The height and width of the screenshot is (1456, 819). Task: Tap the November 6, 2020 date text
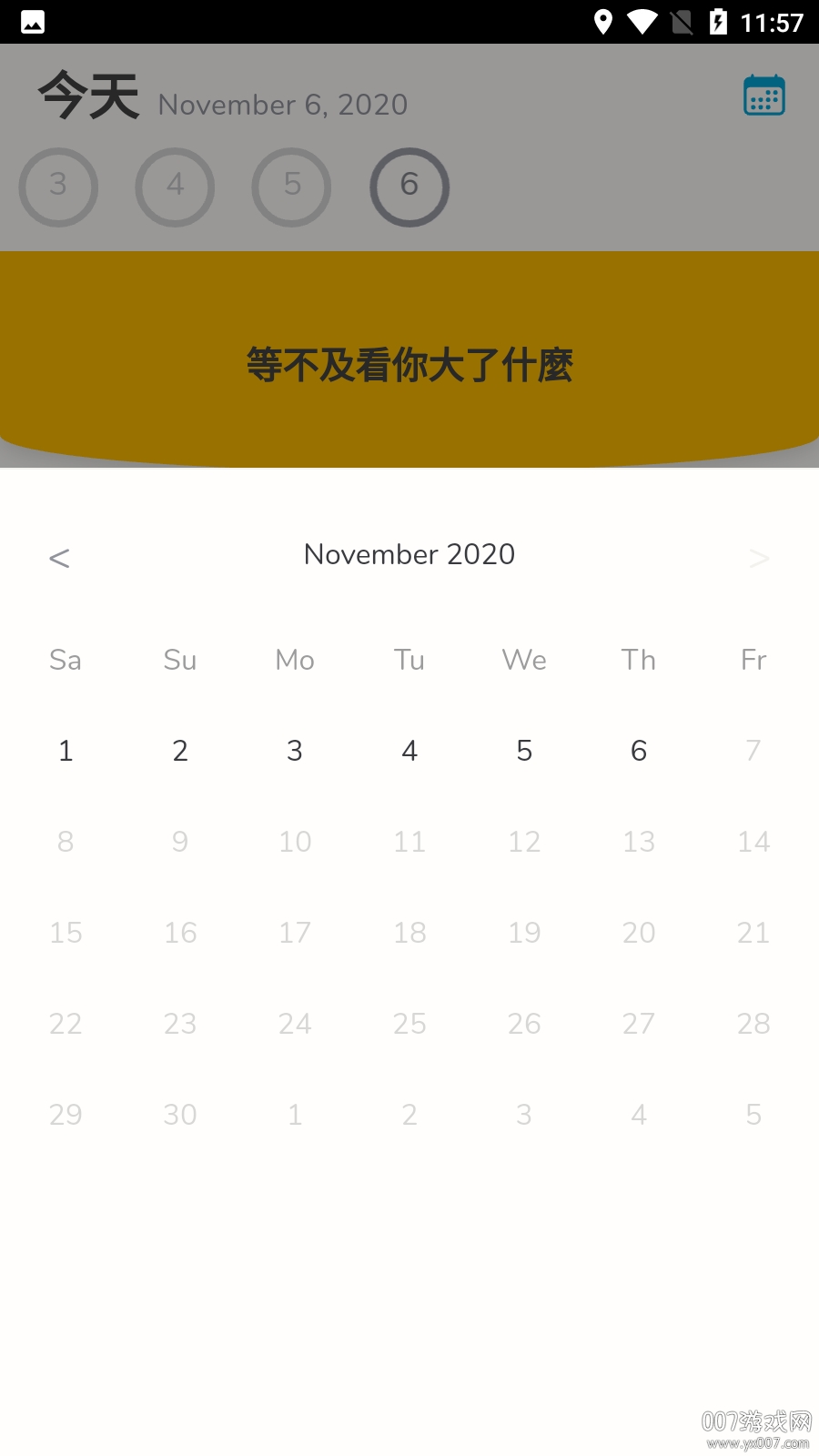point(282,105)
